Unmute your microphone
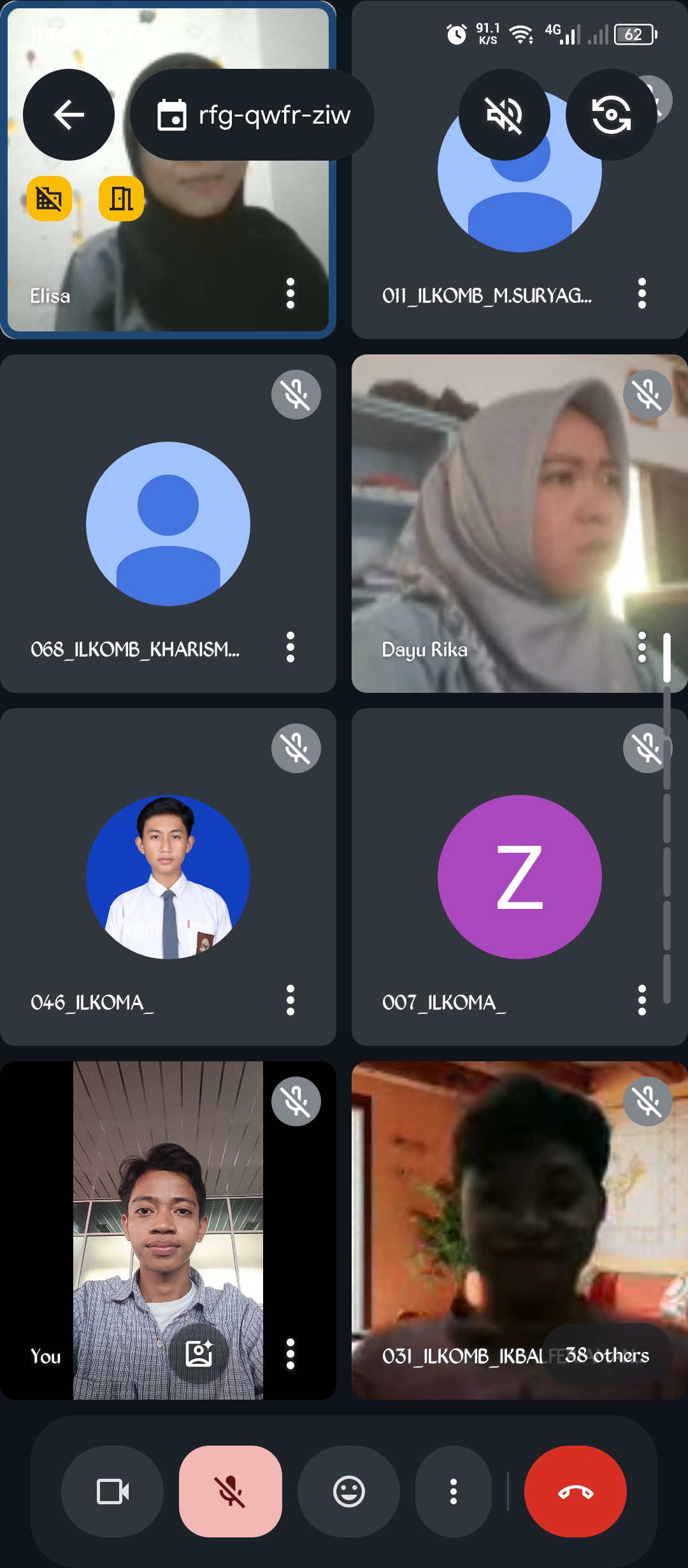688x1568 pixels. click(231, 1492)
